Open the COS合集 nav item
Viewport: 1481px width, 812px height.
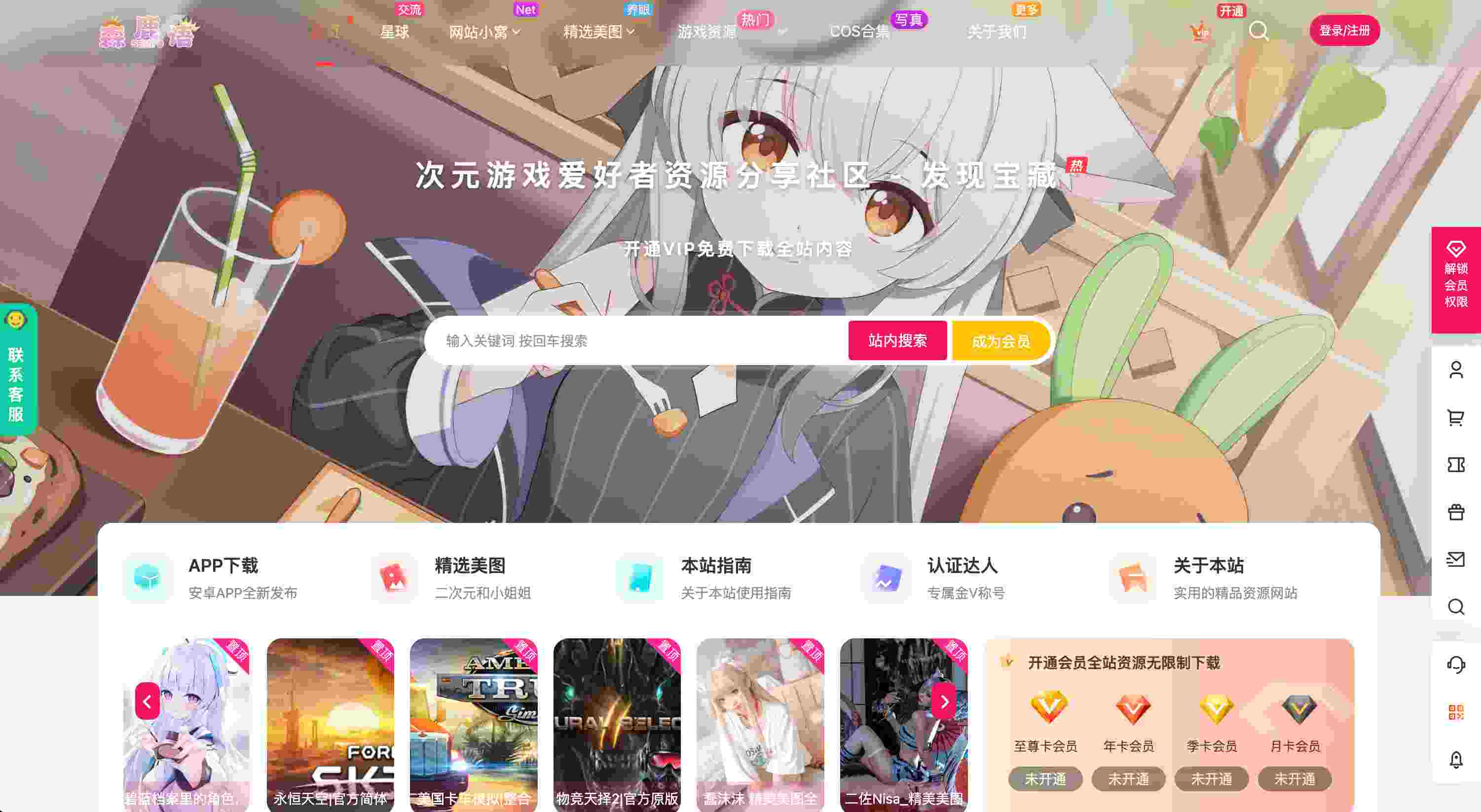(859, 32)
